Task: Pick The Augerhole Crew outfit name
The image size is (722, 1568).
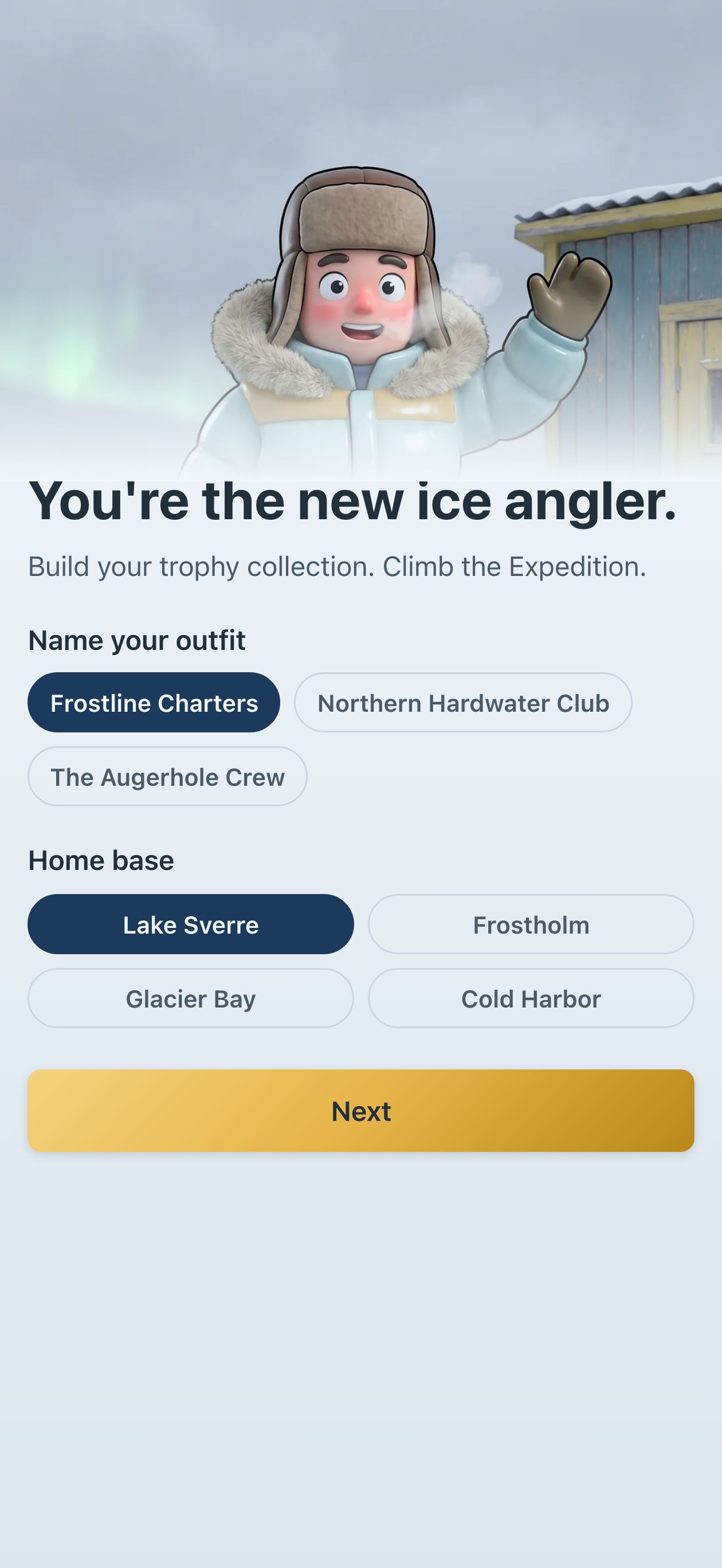Action: [x=167, y=777]
